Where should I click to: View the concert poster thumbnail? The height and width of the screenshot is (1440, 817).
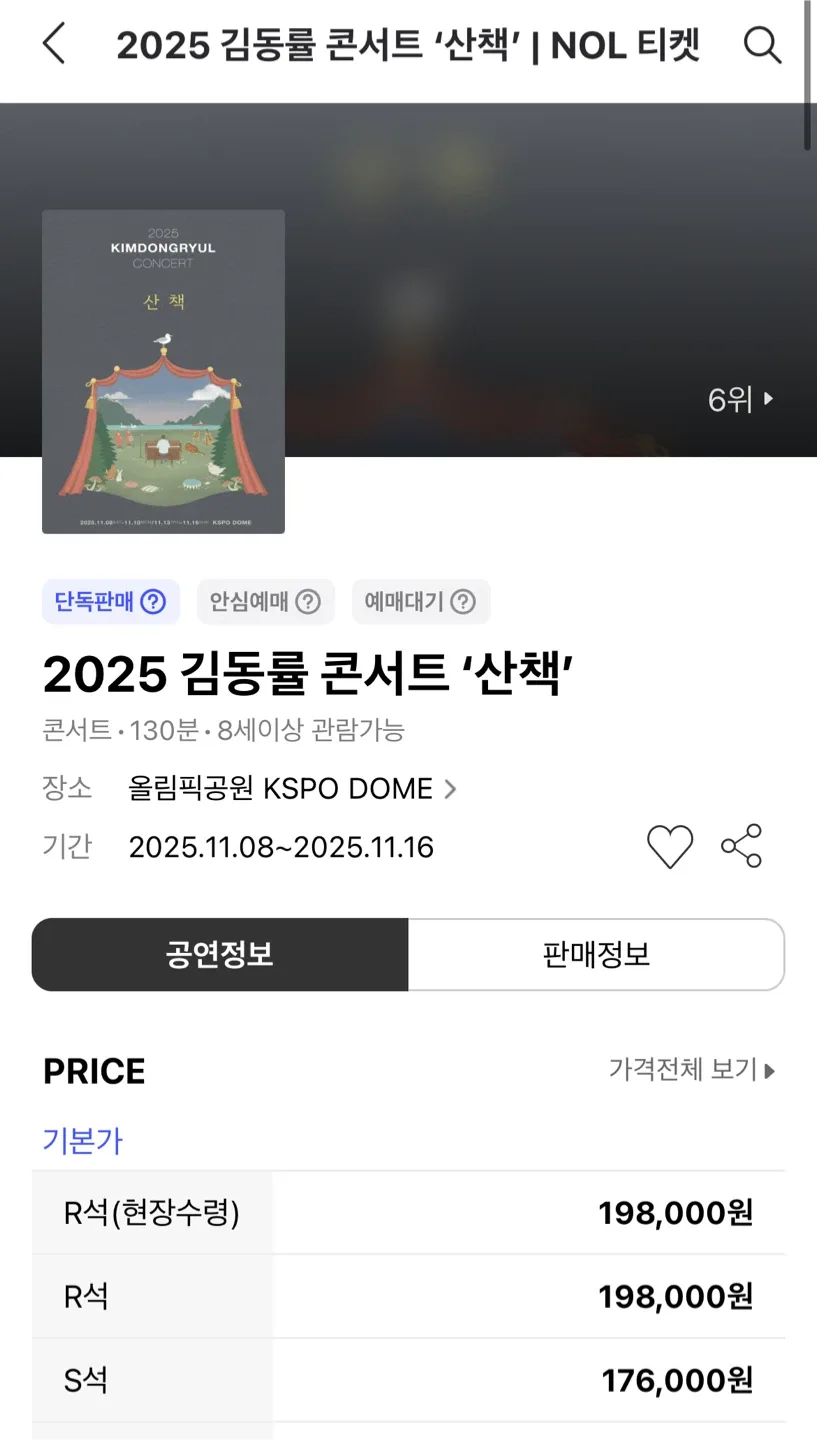click(163, 371)
